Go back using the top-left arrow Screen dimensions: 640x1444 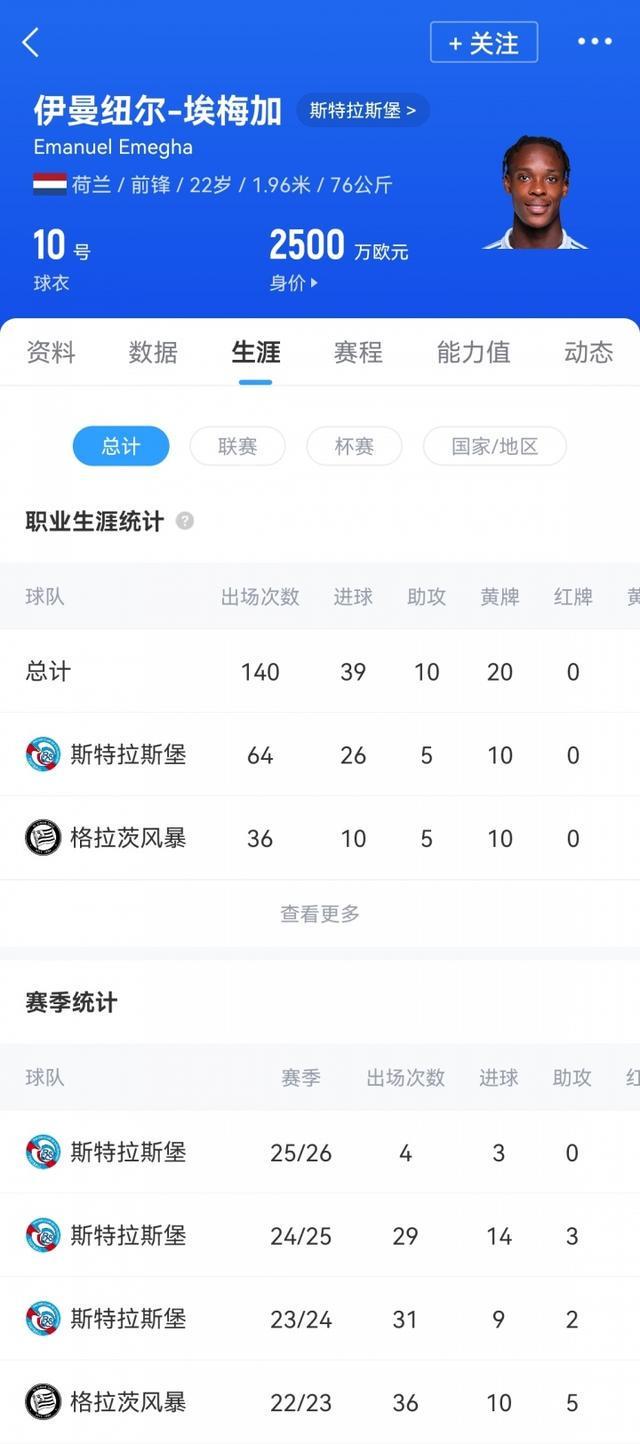pyautogui.click(x=31, y=42)
